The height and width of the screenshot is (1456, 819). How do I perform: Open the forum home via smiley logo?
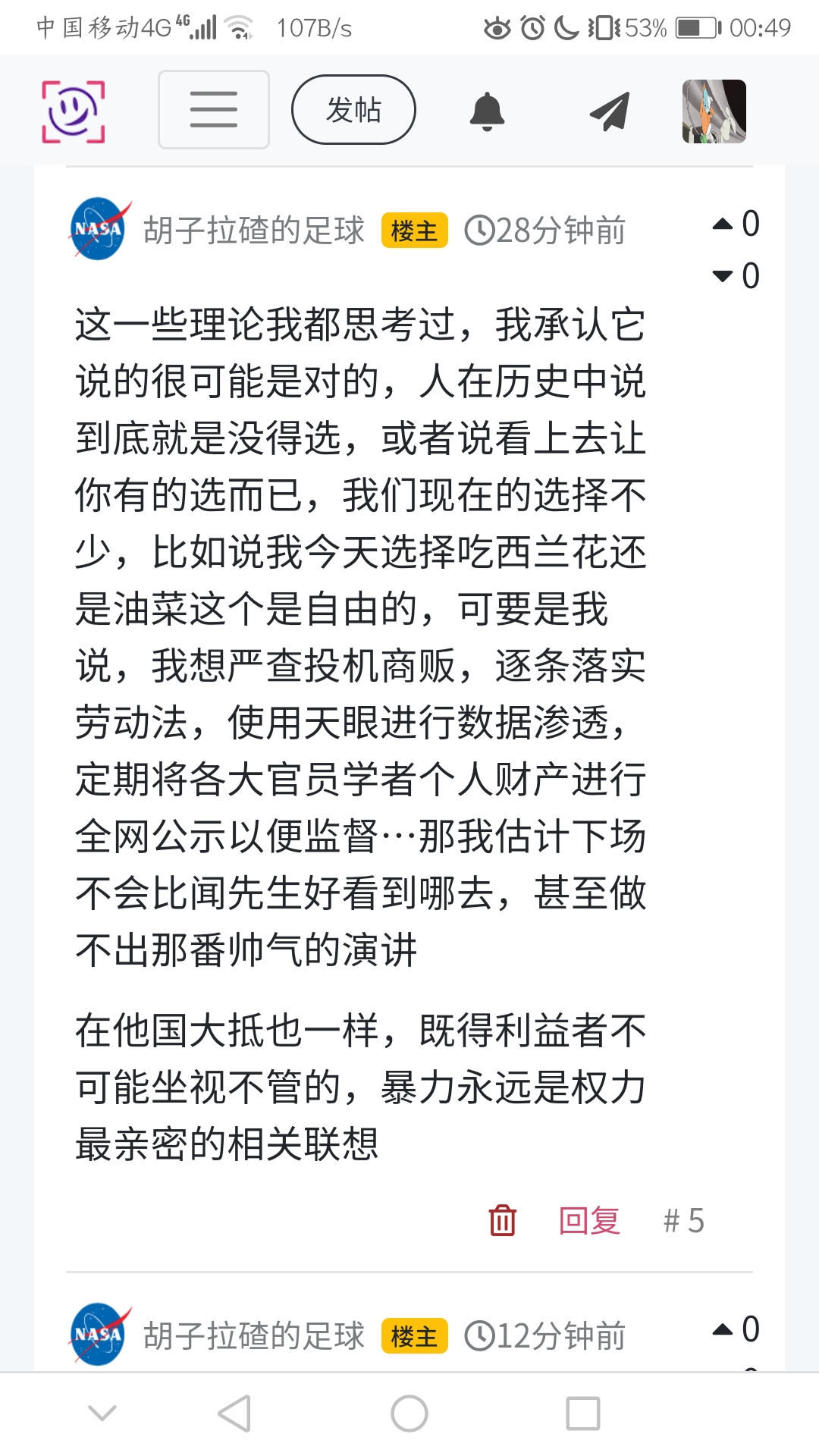coord(73,111)
